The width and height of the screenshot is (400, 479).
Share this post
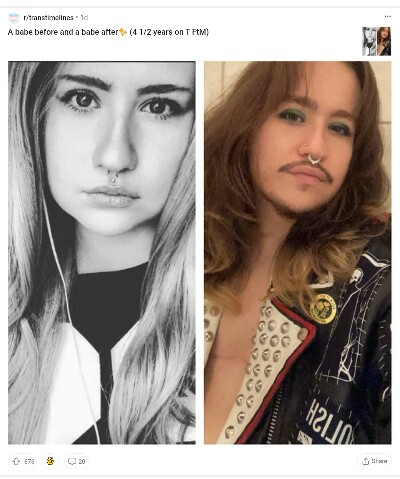(x=375, y=461)
